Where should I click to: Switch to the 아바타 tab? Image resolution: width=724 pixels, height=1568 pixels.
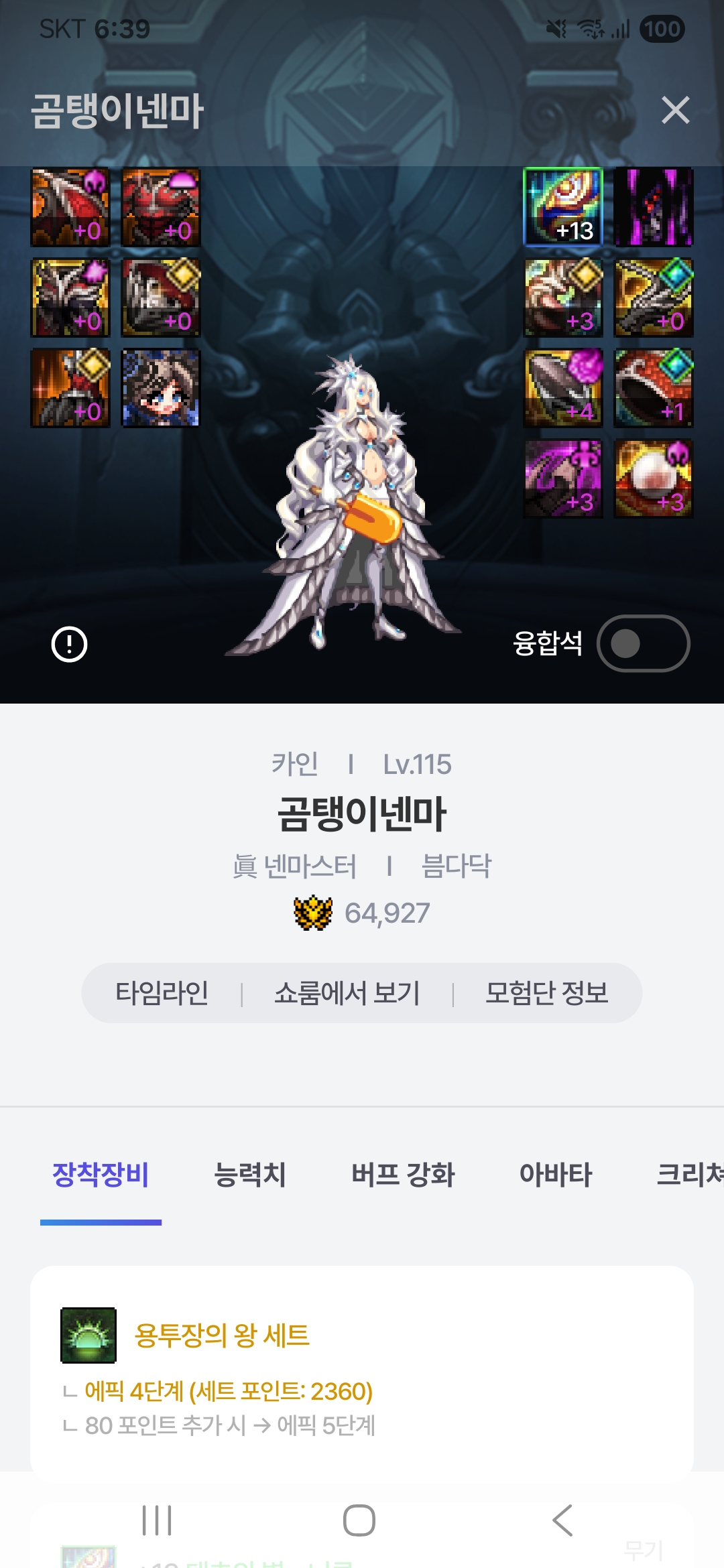click(x=556, y=1175)
